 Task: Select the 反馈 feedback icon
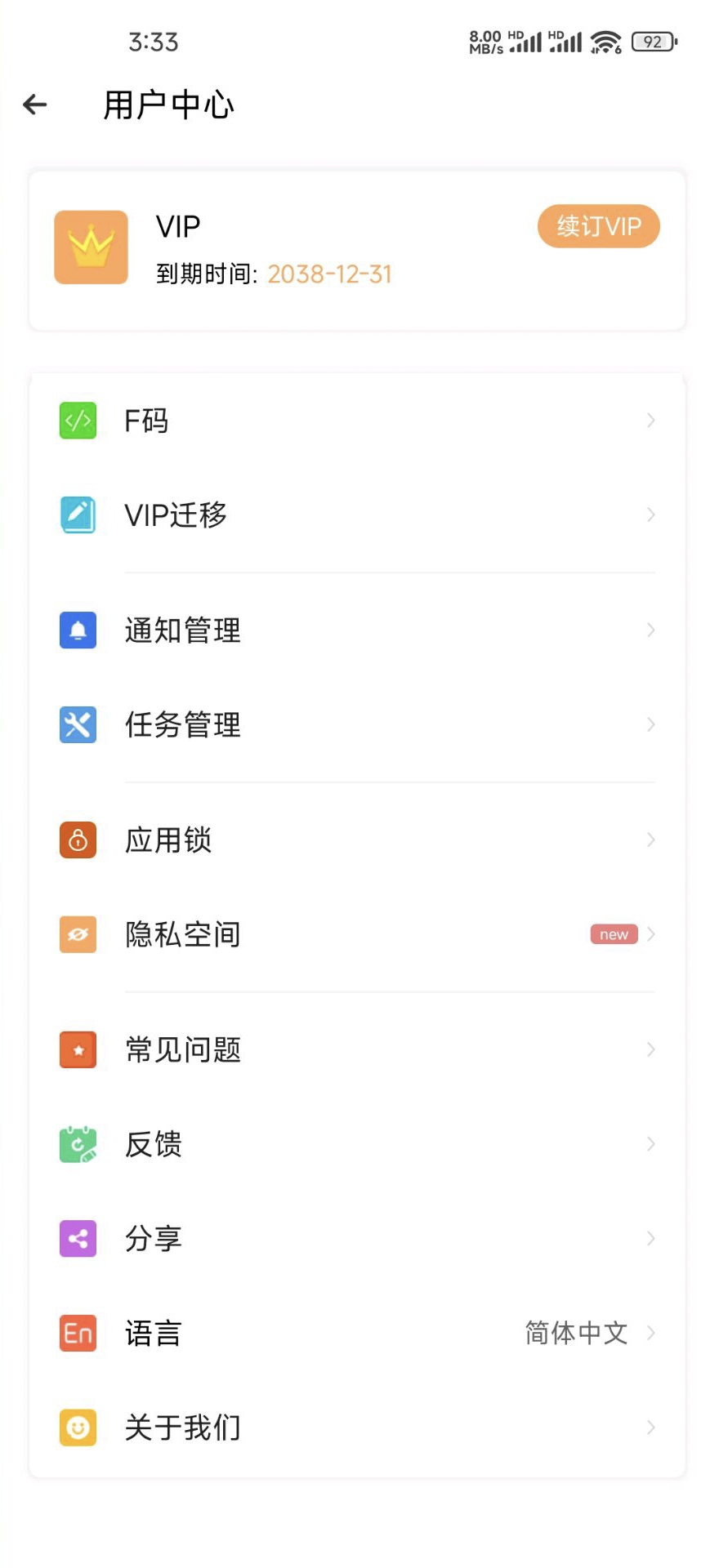[77, 1143]
